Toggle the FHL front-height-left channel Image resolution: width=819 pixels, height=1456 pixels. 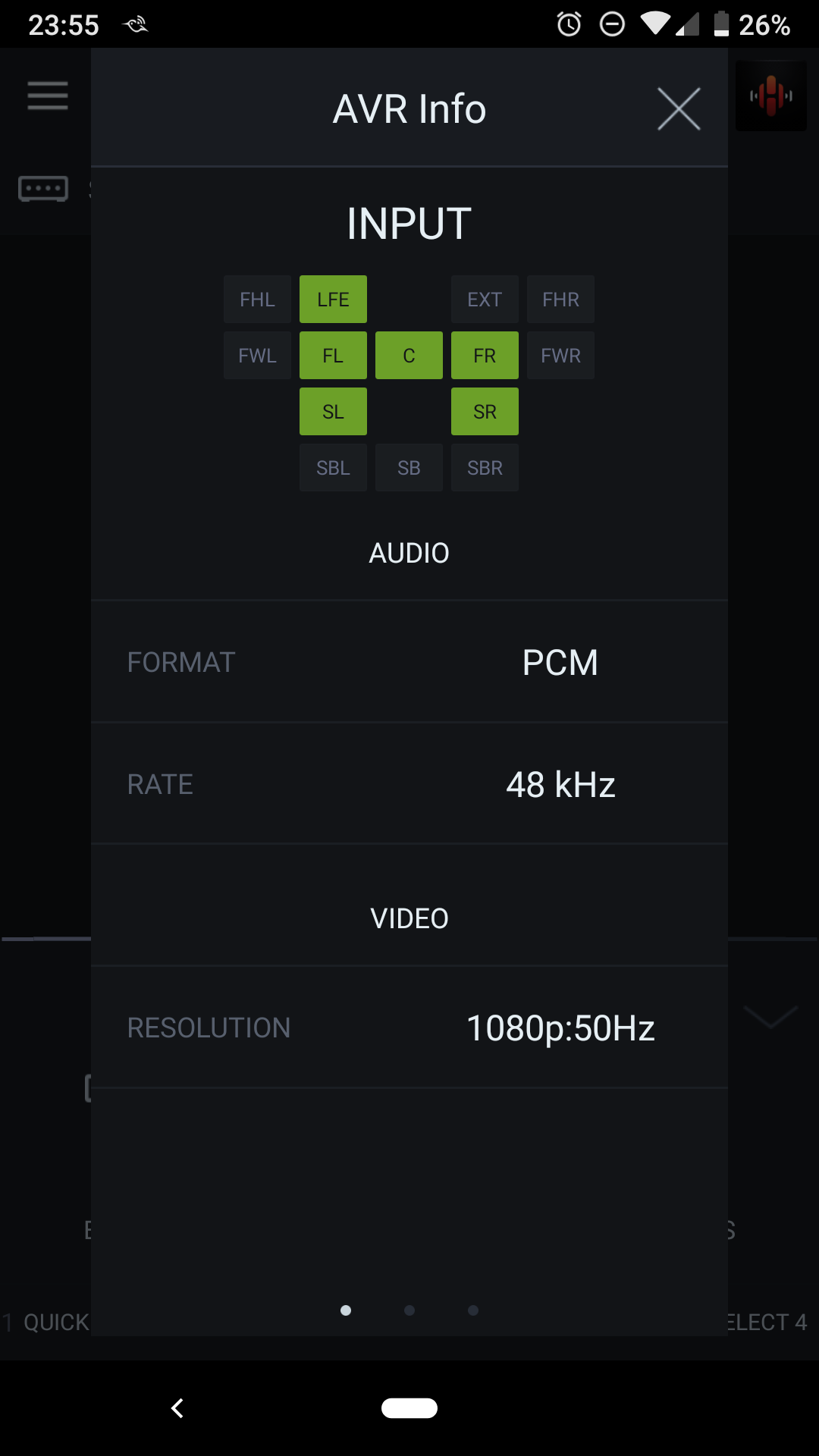pos(257,299)
